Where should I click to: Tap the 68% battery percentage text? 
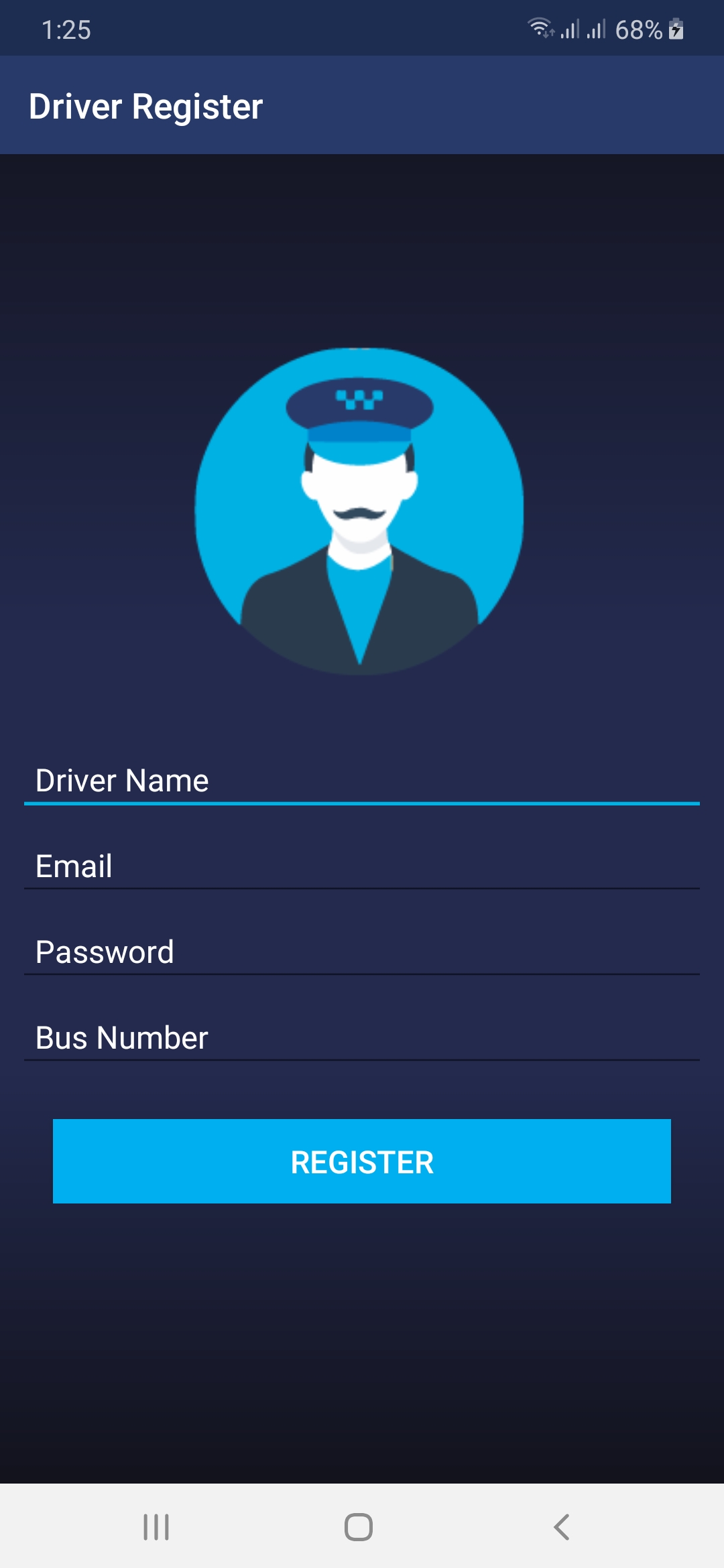[x=640, y=28]
